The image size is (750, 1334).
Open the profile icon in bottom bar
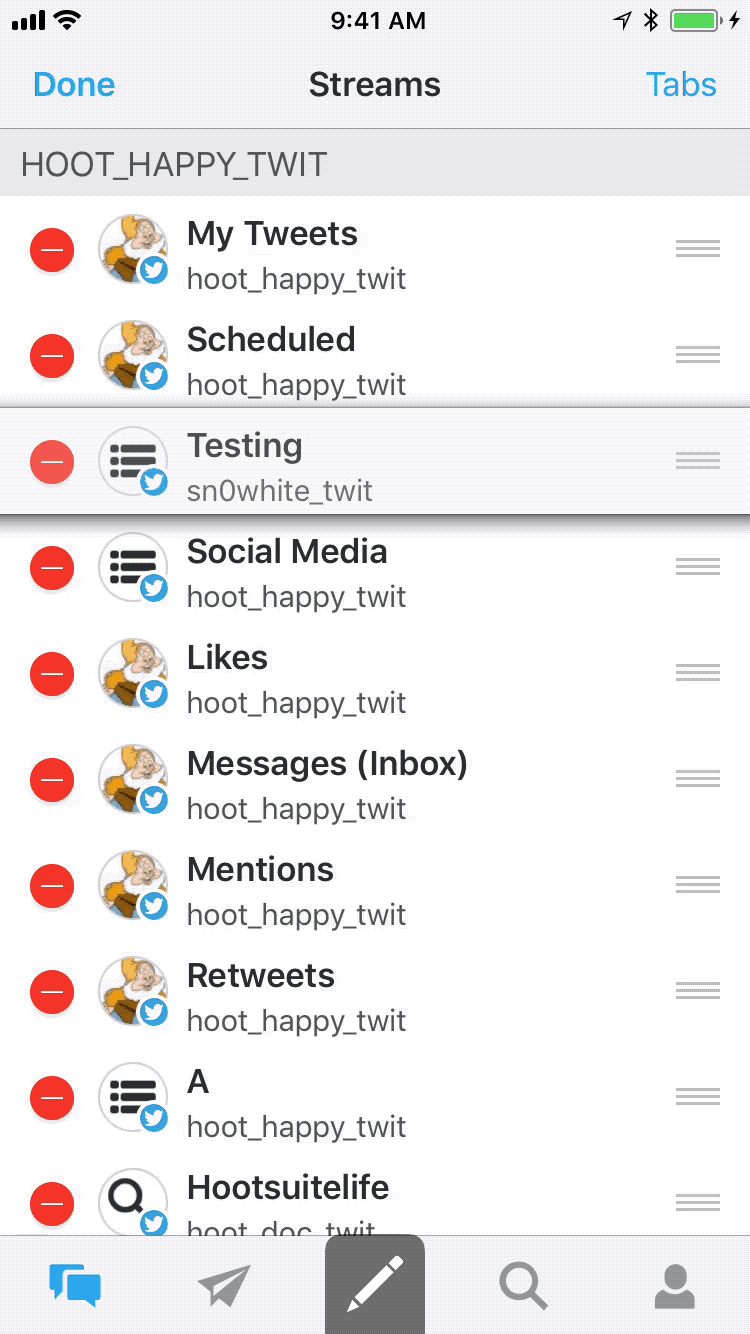pos(674,1286)
